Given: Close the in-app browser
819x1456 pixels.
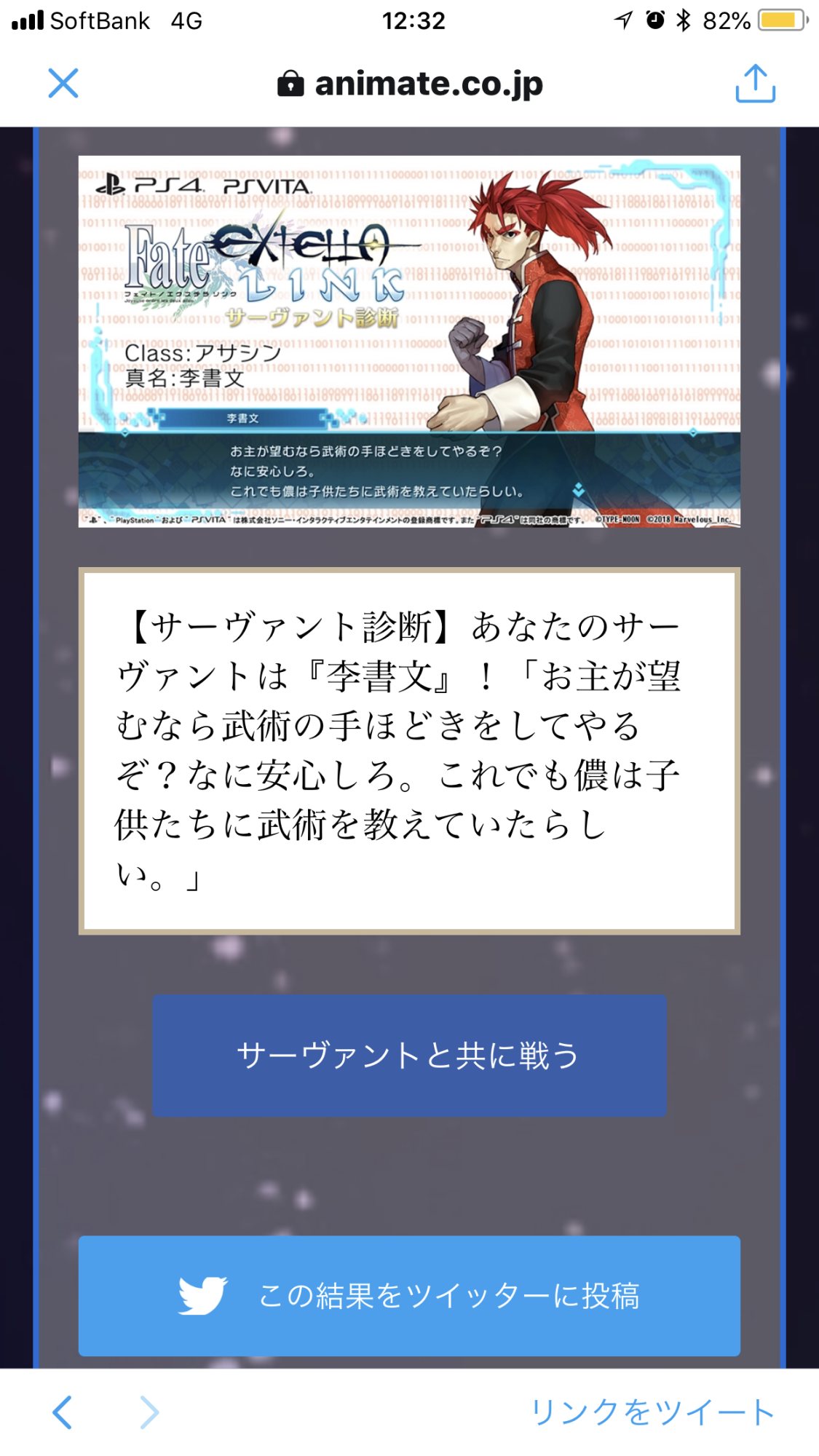Looking at the screenshot, I should [63, 83].
